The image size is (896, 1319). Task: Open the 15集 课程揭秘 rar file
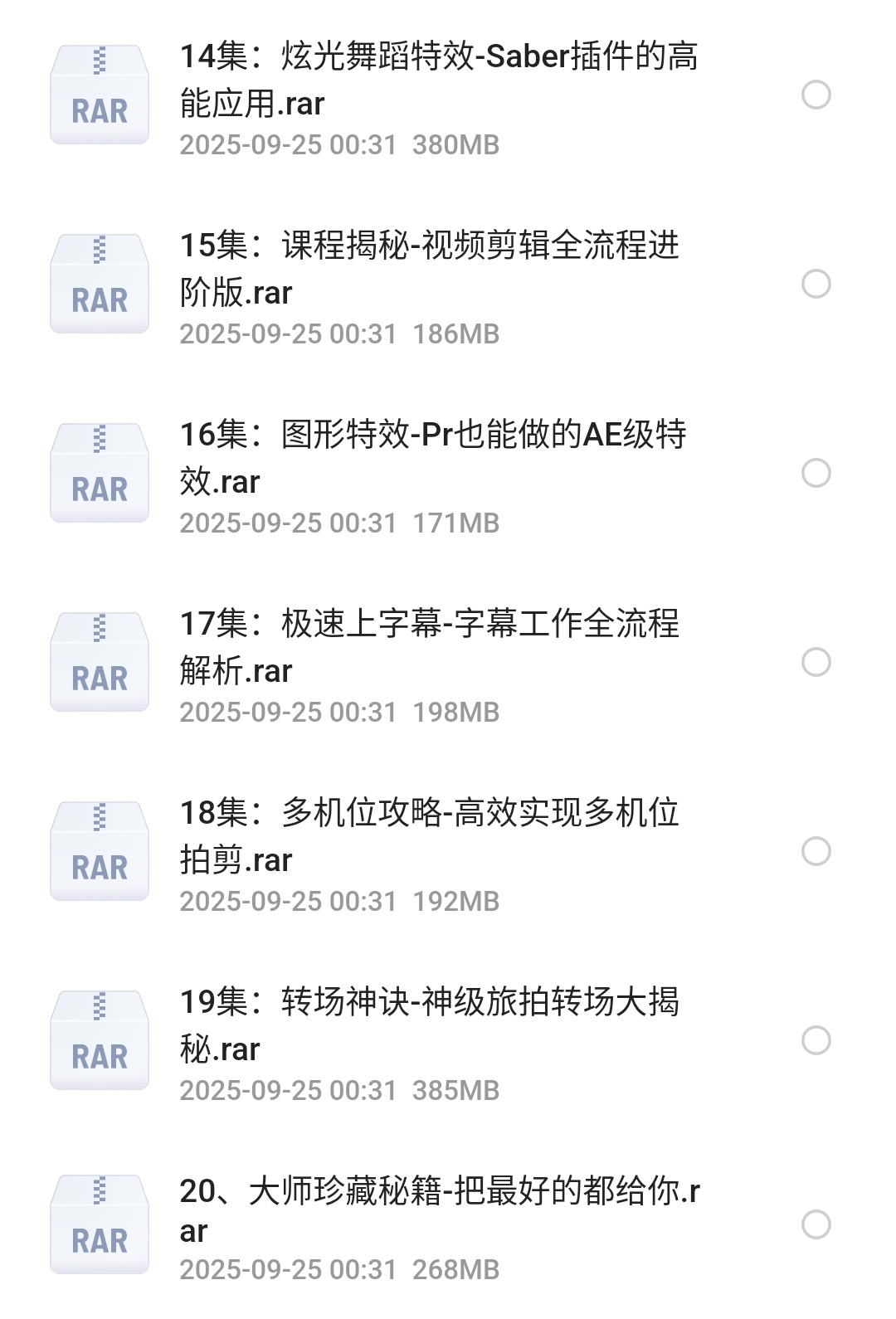click(x=430, y=269)
